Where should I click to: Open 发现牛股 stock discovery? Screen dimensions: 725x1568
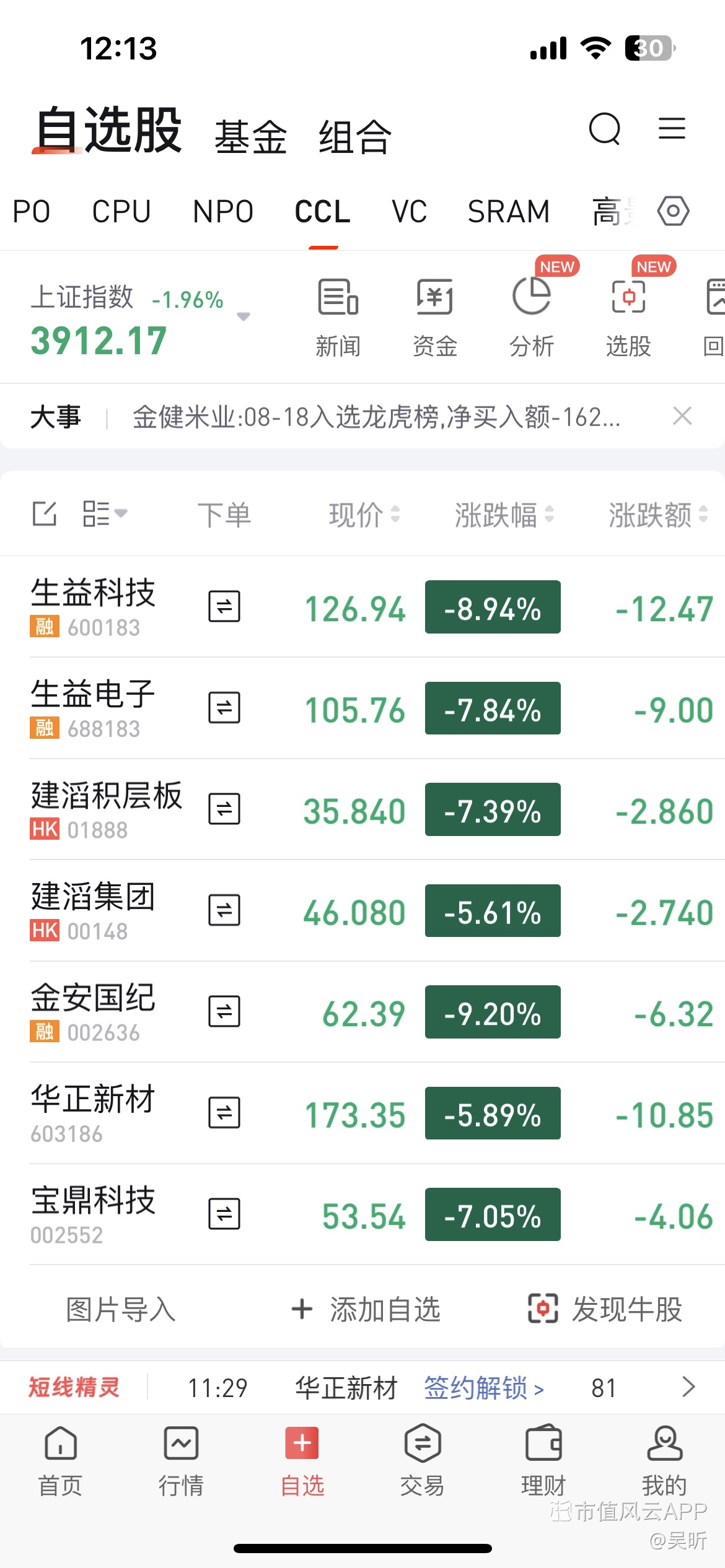tap(605, 1309)
